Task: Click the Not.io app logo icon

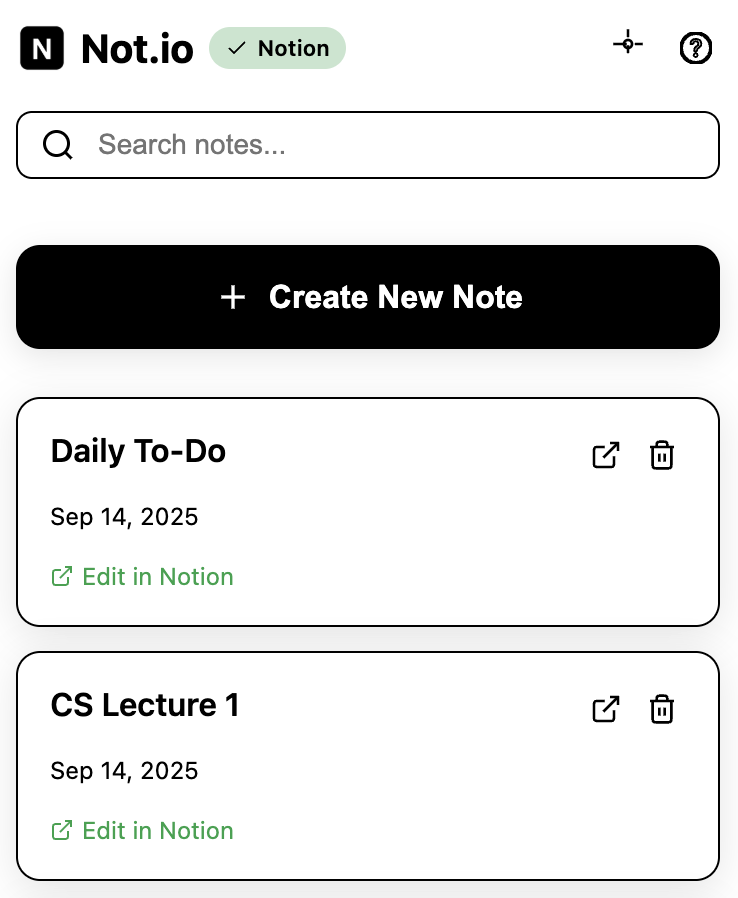Action: click(40, 47)
